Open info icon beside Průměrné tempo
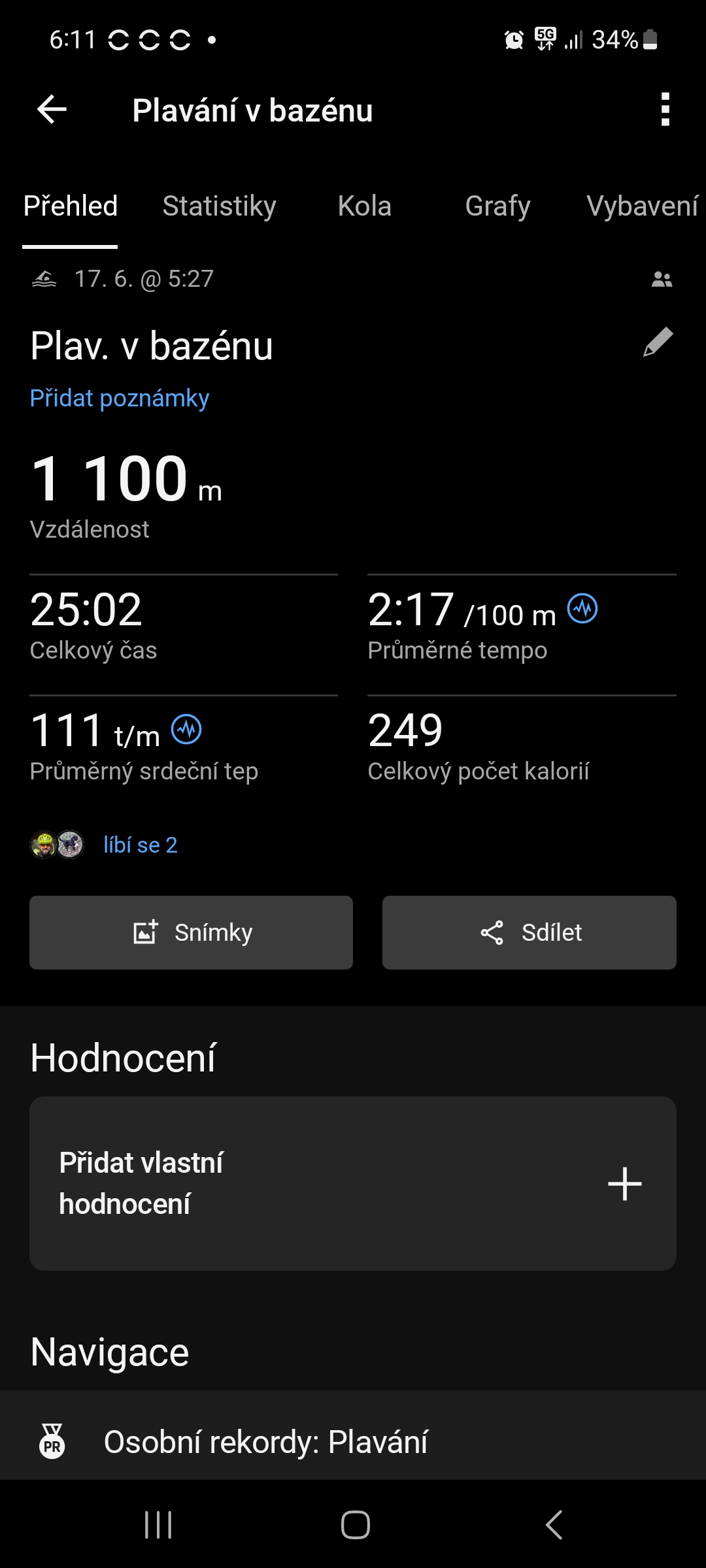Viewport: 706px width, 1568px height. pyautogui.click(x=582, y=609)
